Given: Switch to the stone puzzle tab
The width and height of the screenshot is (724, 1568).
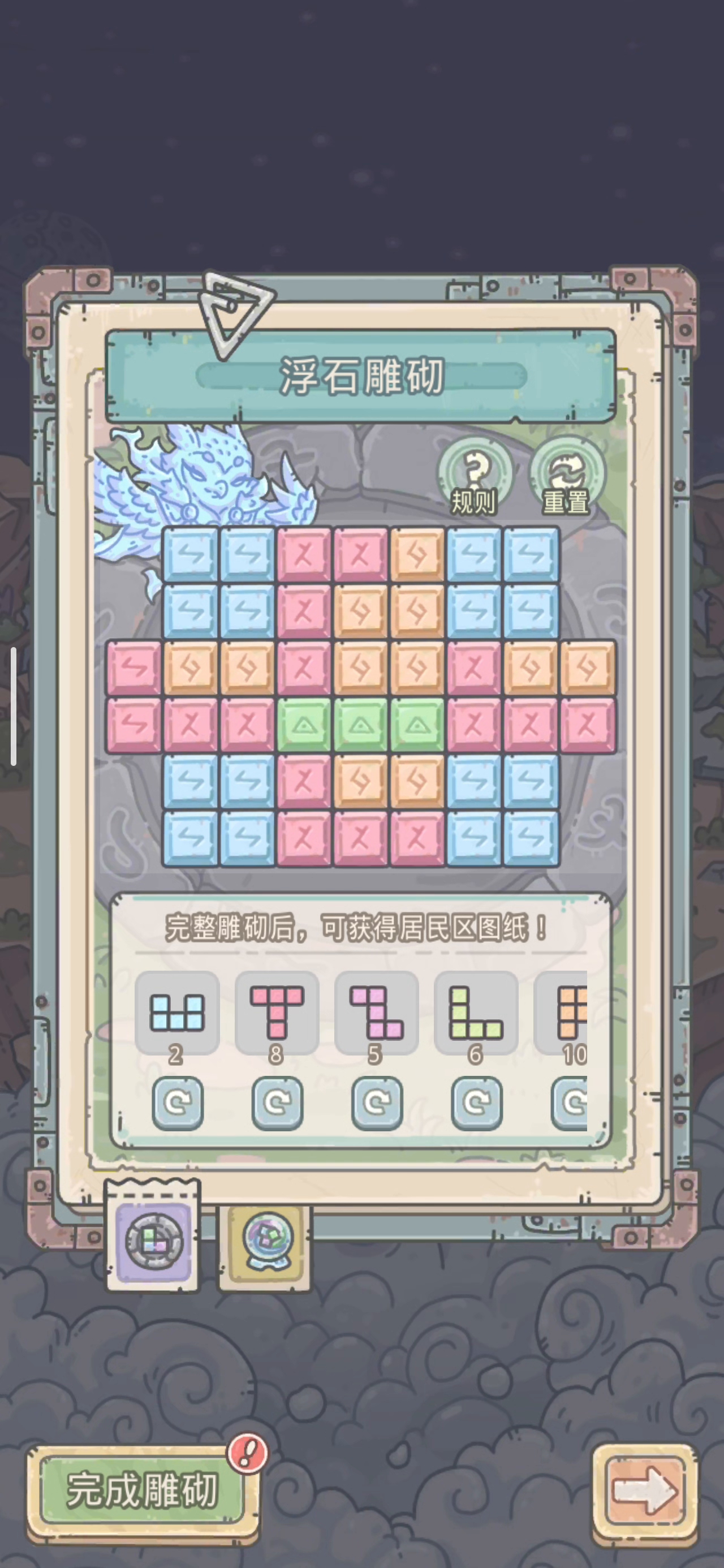Looking at the screenshot, I should tap(153, 1242).
